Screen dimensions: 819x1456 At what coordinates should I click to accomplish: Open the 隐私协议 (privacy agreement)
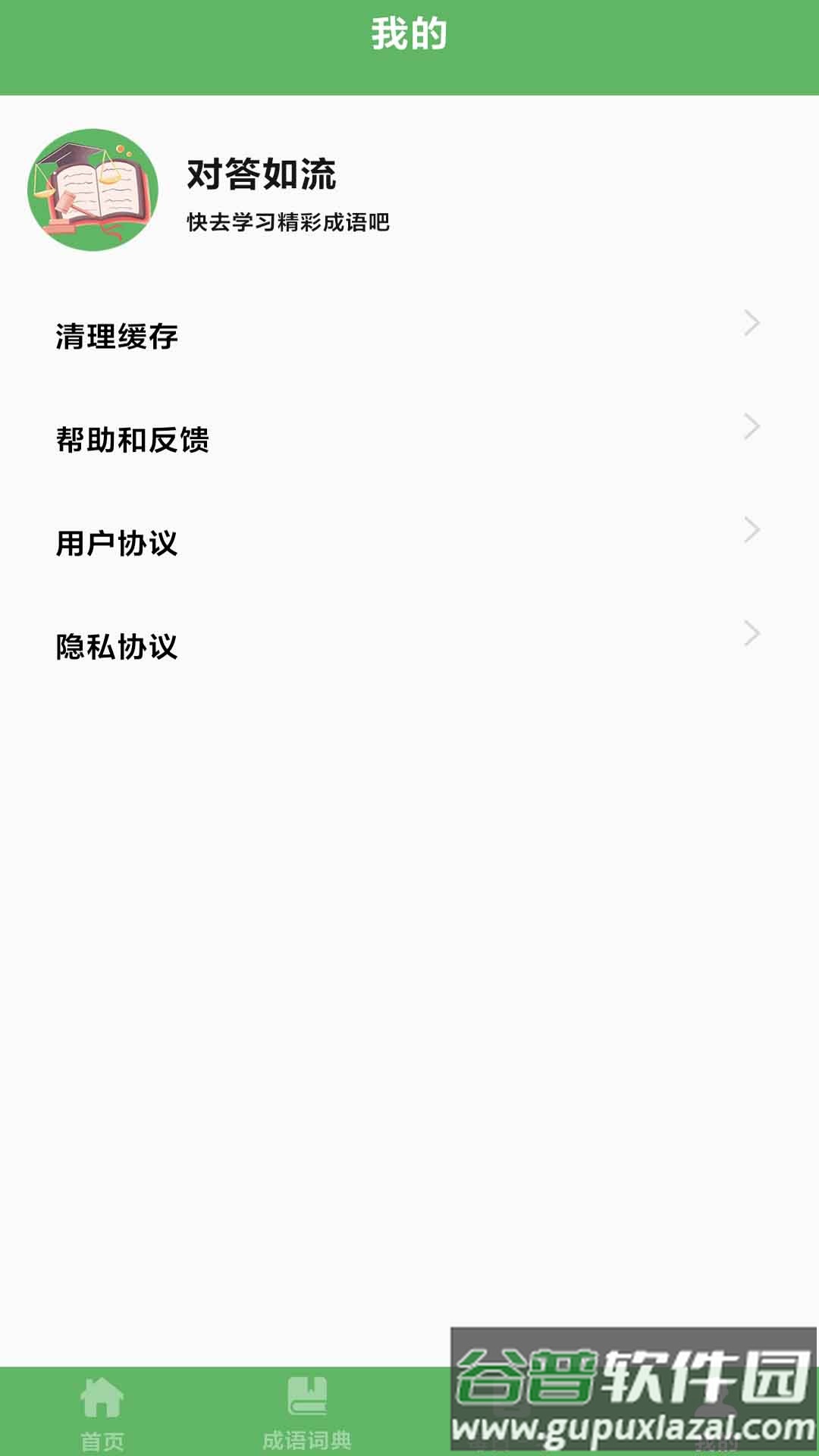[x=408, y=646]
